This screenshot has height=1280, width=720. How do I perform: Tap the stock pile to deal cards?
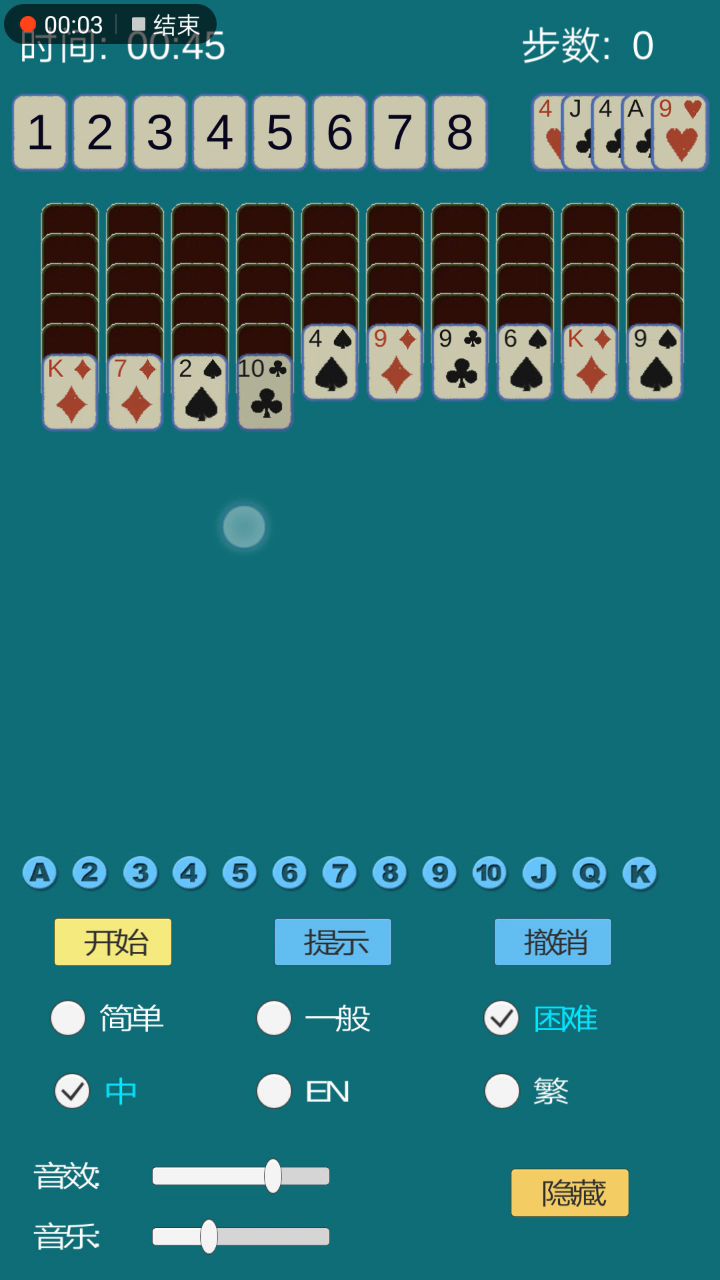tap(680, 133)
